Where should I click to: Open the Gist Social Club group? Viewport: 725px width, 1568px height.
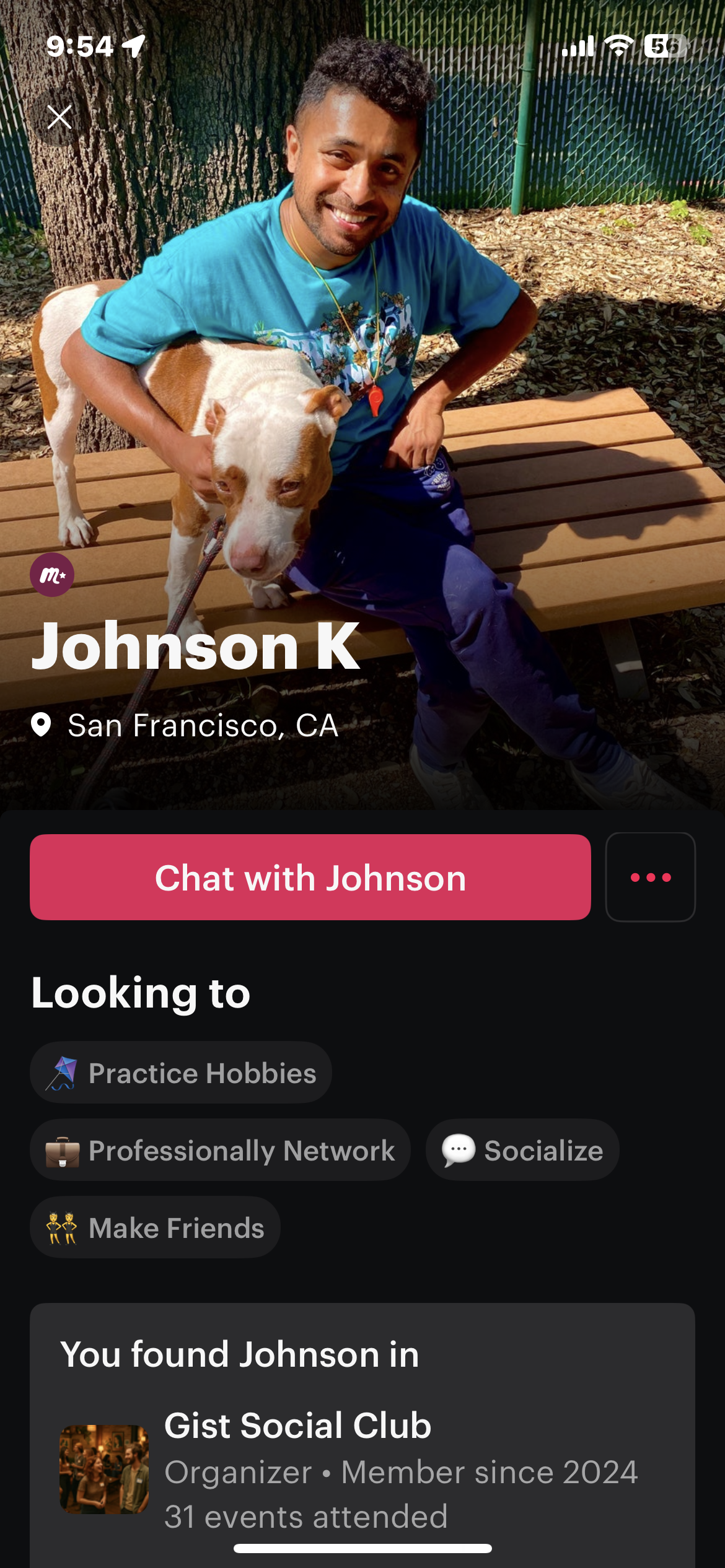297,1426
